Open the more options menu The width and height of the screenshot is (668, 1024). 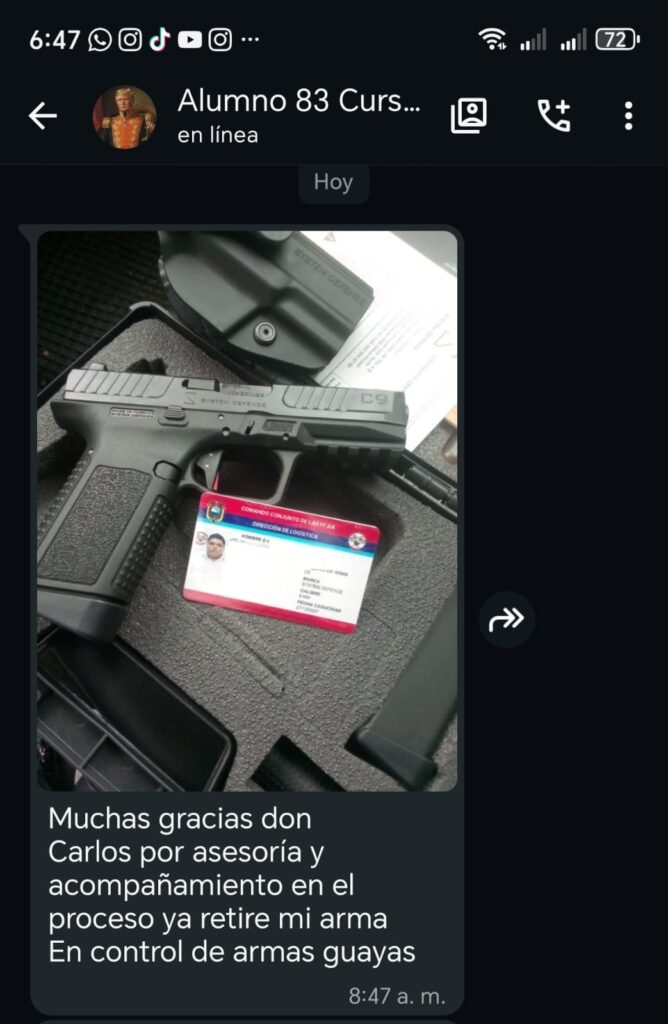coord(628,116)
